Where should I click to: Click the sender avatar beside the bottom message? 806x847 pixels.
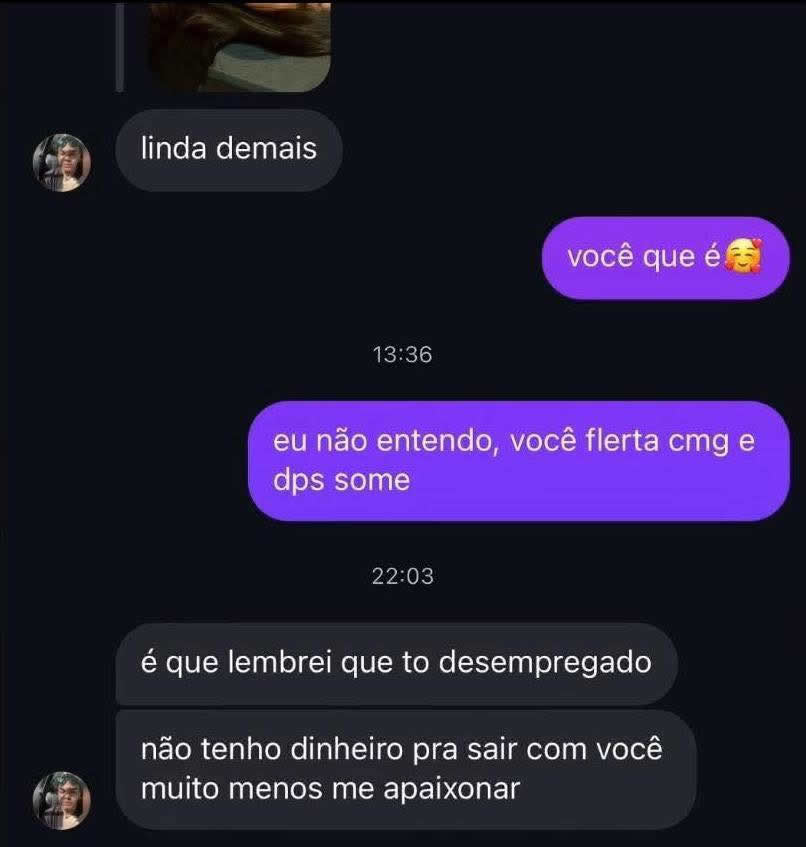tap(62, 798)
